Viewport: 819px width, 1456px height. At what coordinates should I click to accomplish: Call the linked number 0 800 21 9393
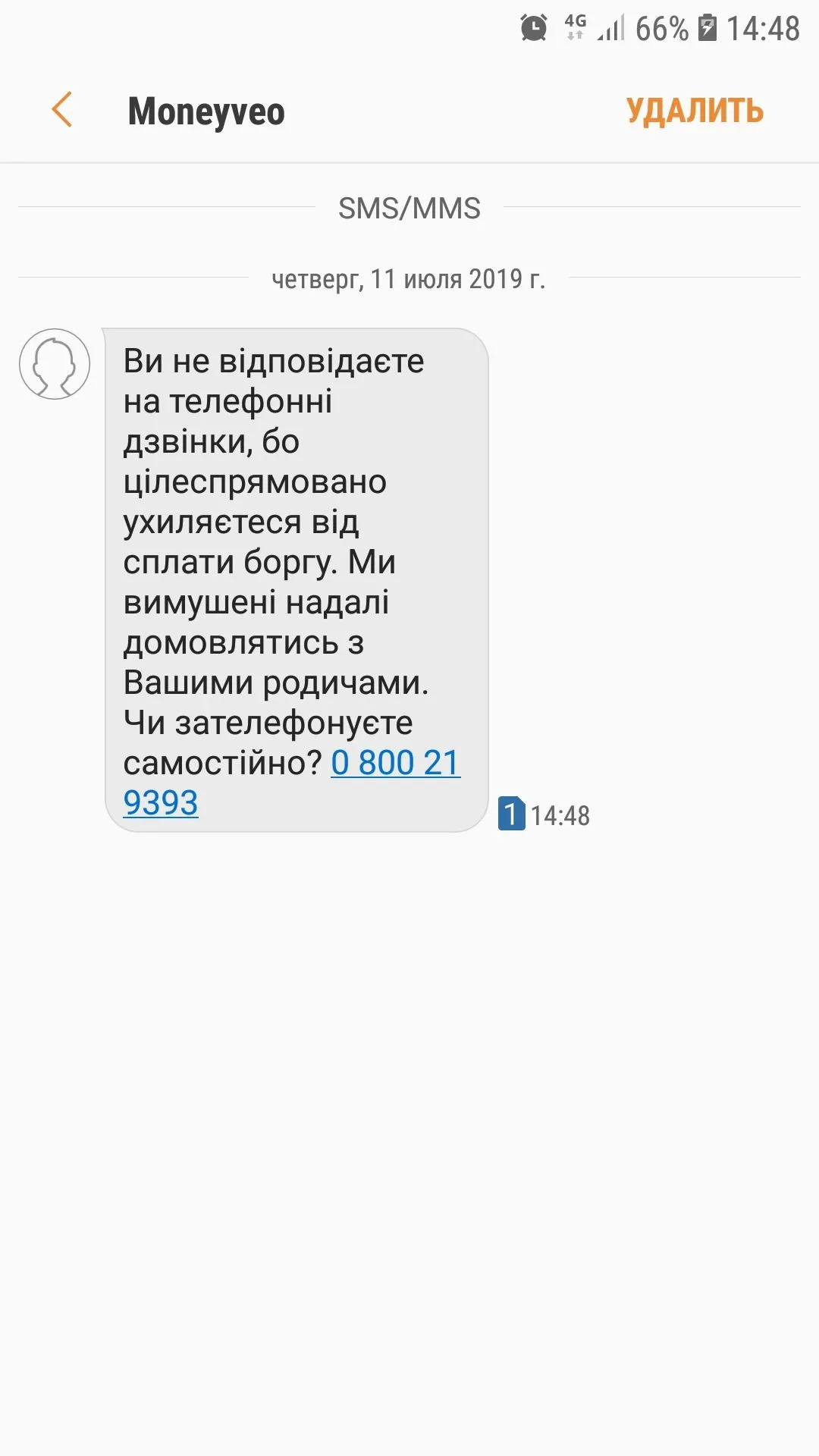click(395, 763)
